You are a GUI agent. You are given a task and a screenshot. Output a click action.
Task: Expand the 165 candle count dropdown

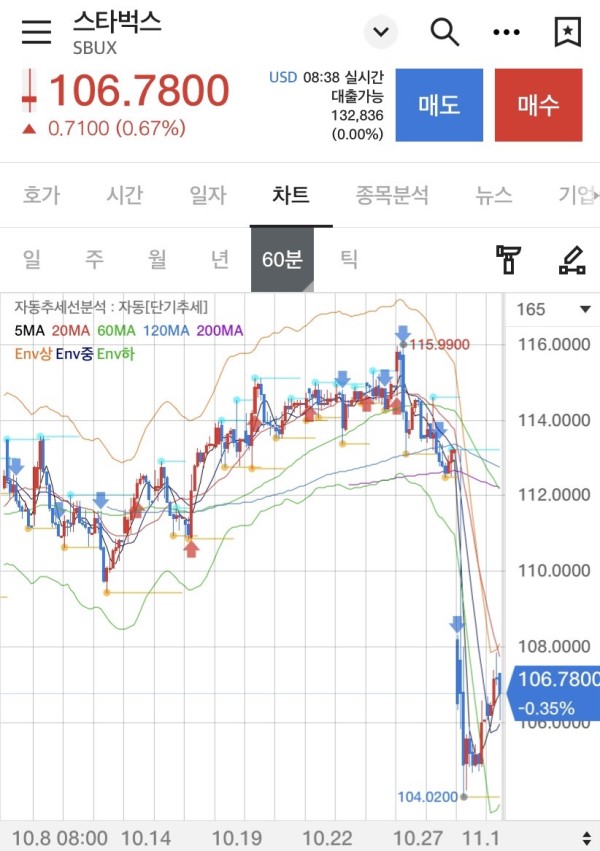552,309
